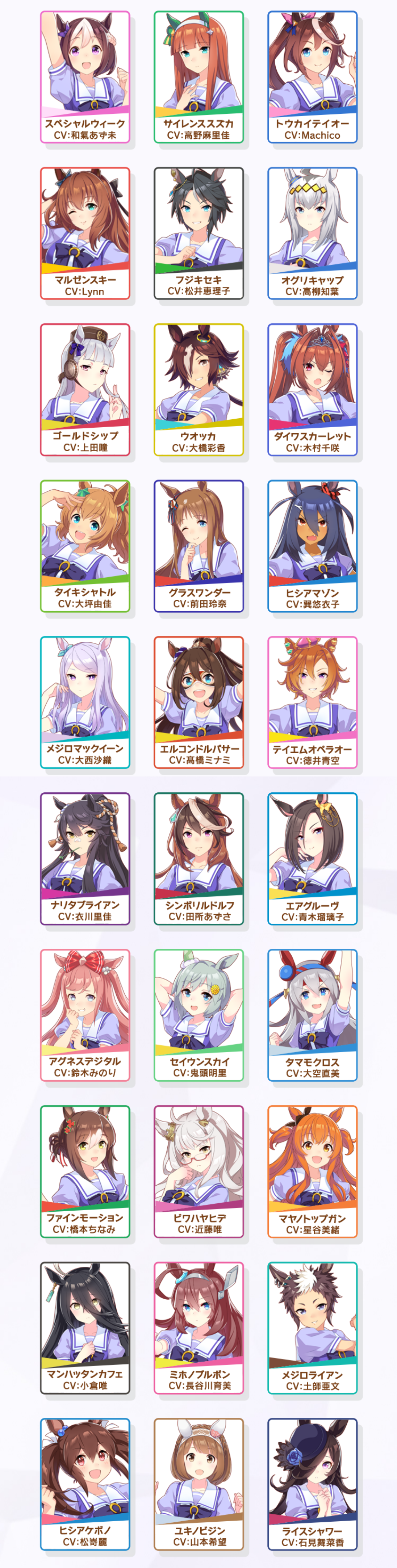View ダイワスカーレット card details
Image resolution: width=397 pixels, height=1568 pixels.
click(x=312, y=390)
